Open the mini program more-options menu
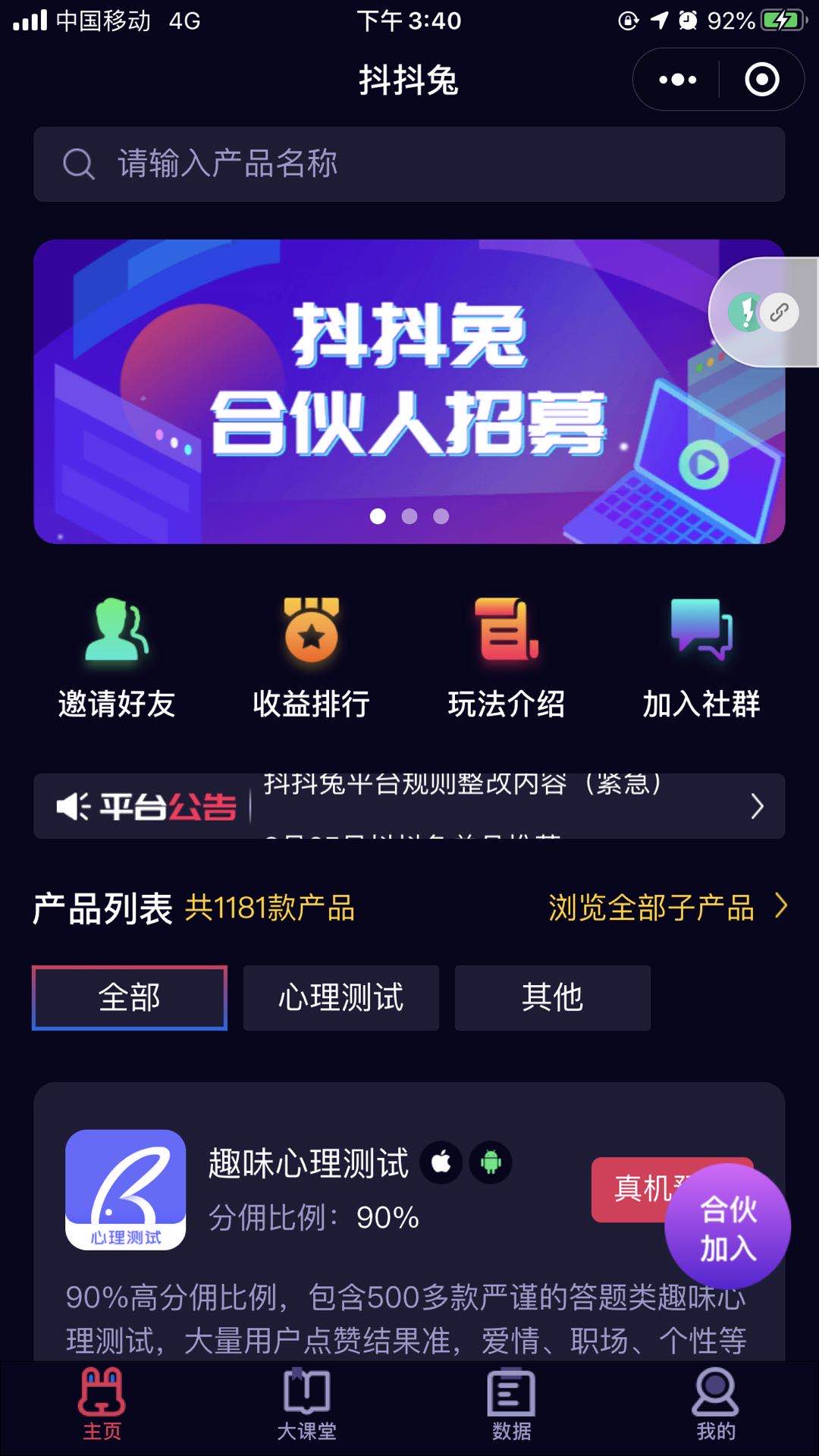Screen dimensions: 819x1456 tap(677, 80)
